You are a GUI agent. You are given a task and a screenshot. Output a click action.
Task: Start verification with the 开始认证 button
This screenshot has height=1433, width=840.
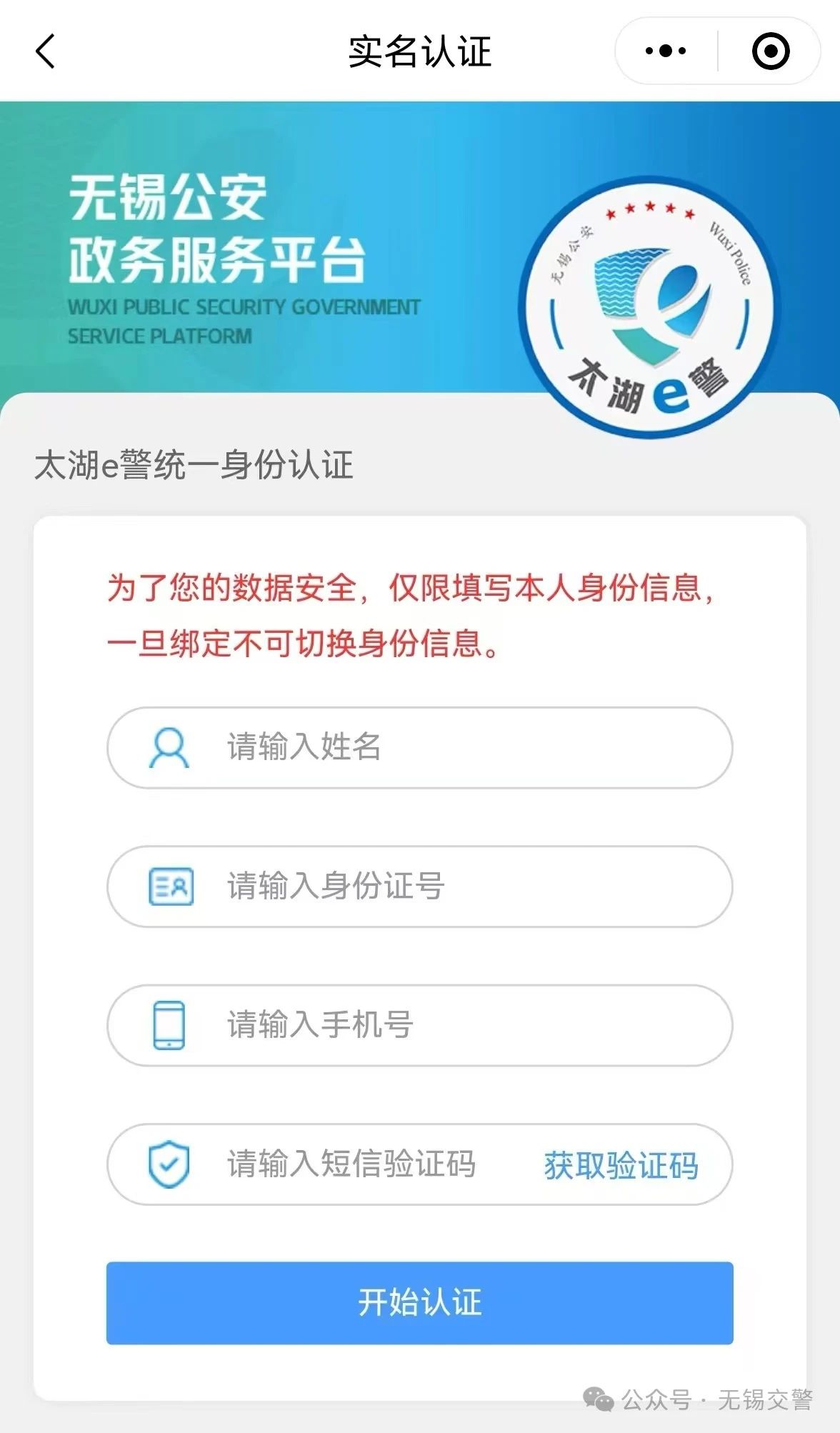[x=419, y=1302]
